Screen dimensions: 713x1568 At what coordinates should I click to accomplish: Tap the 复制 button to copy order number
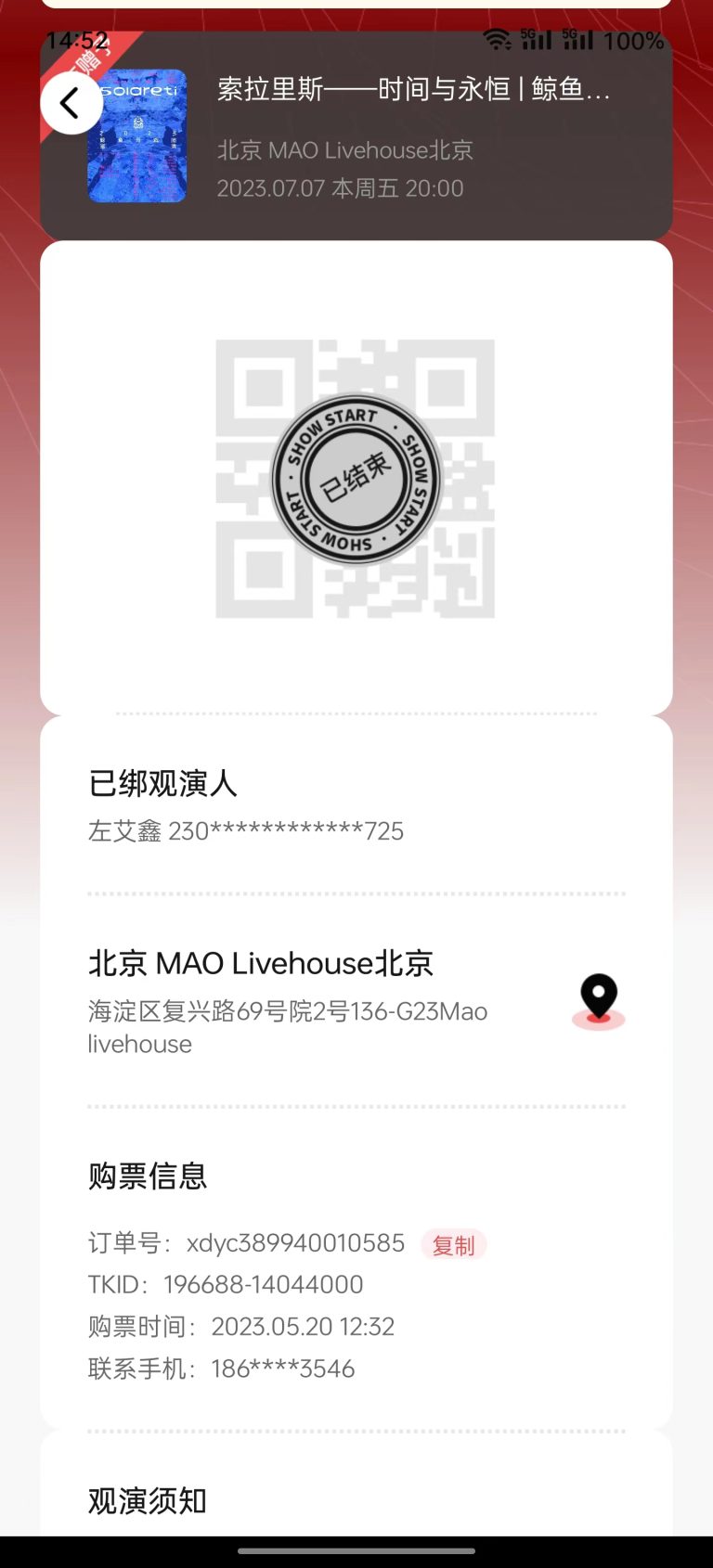click(x=453, y=1245)
